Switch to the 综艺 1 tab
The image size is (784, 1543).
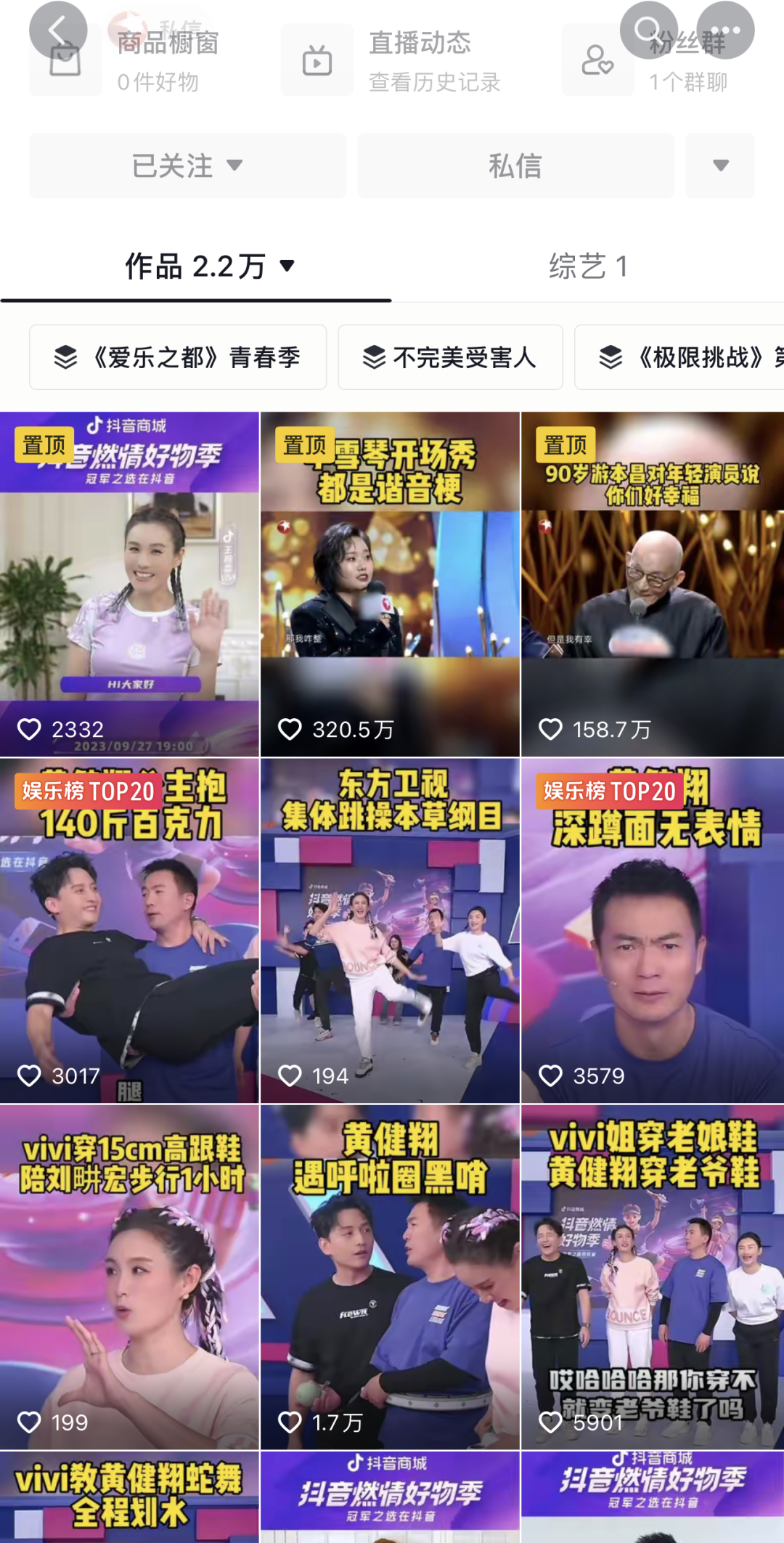point(588,266)
